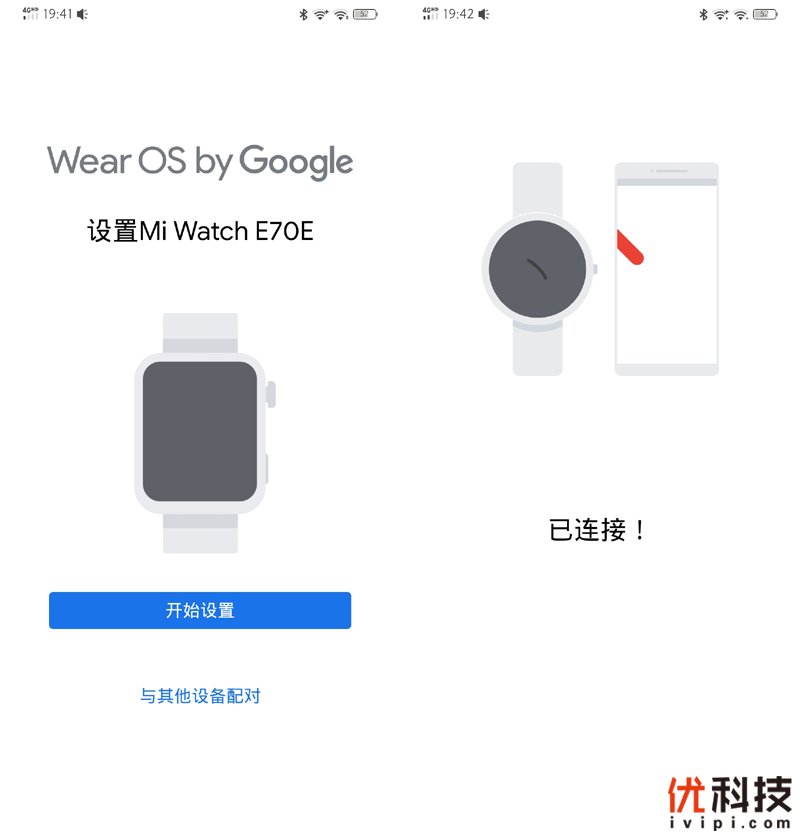The image size is (800, 836).
Task: Select 与其他设备配对 link
Action: click(x=200, y=696)
